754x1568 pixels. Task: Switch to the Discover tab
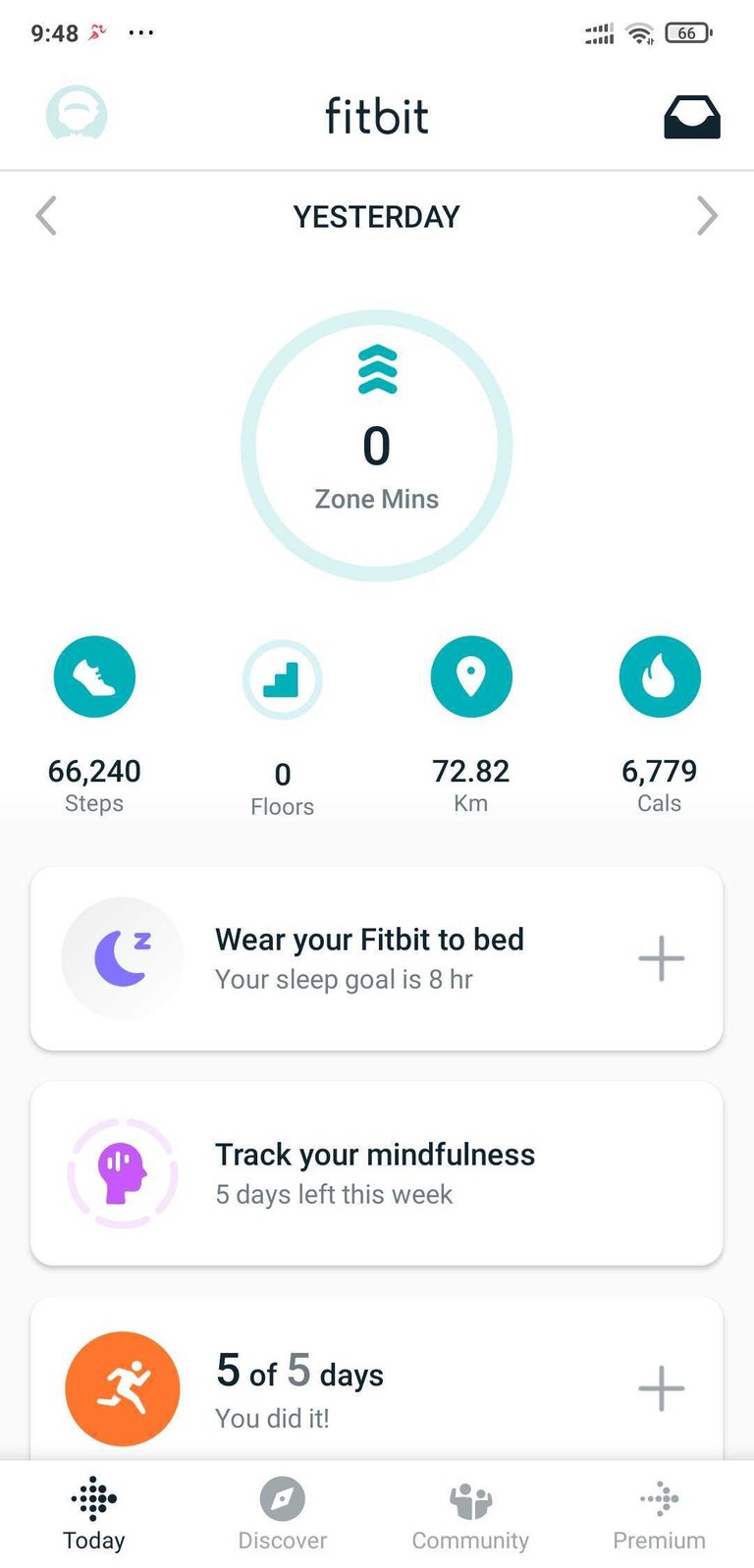click(x=283, y=1514)
